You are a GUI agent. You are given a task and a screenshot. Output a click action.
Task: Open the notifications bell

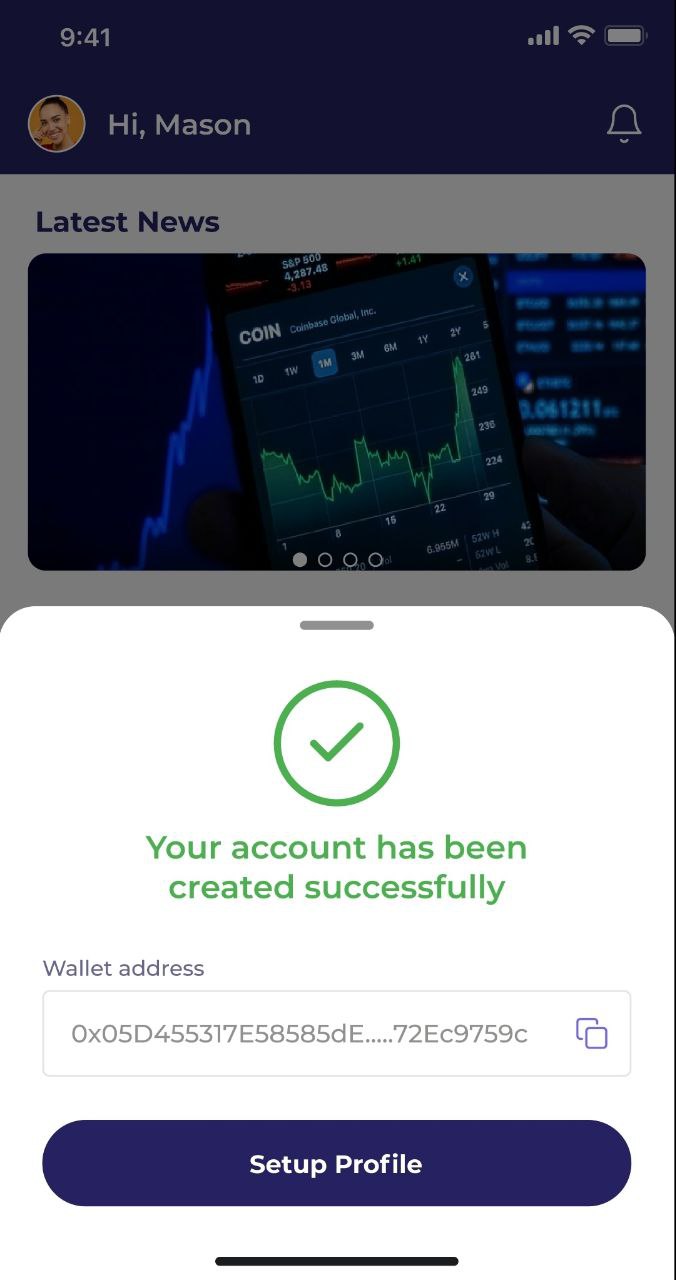coord(624,124)
